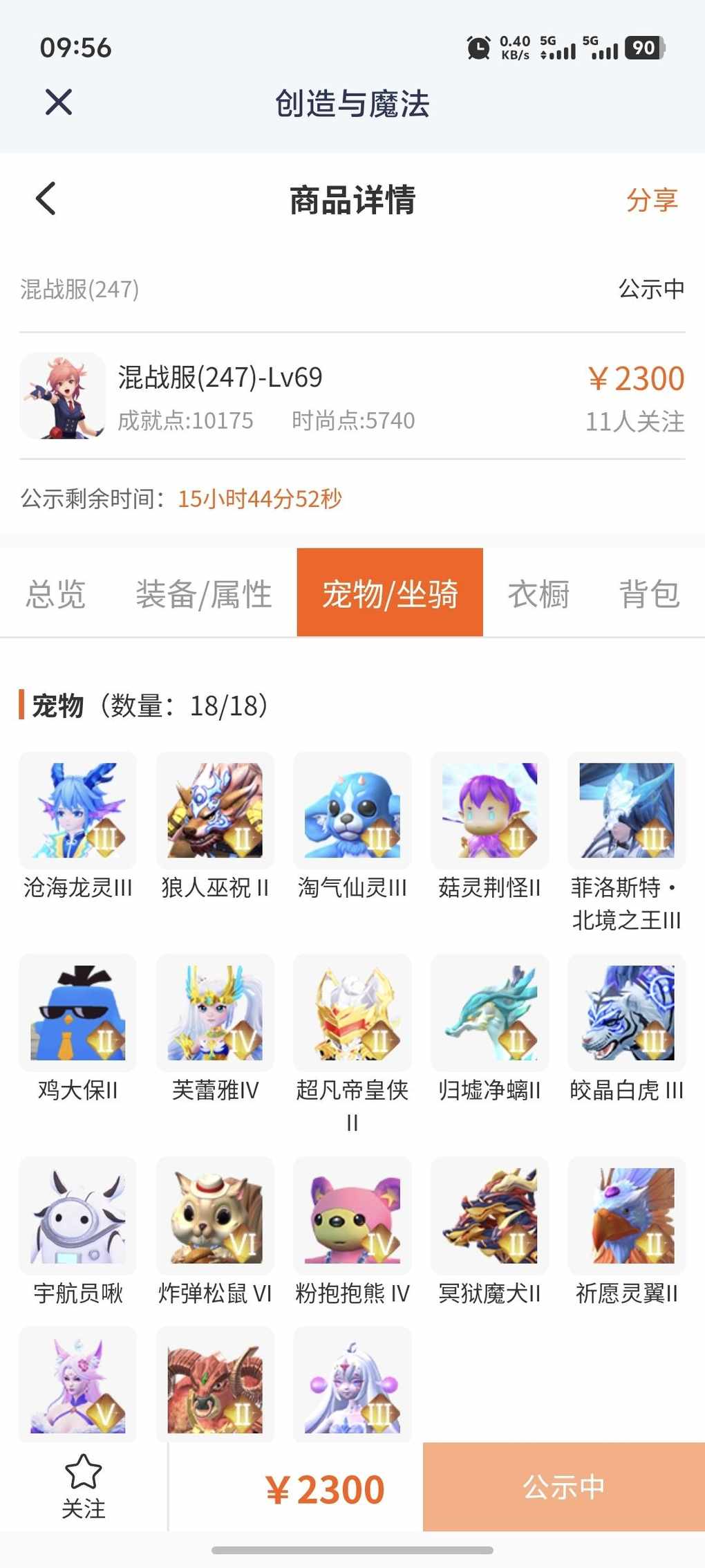Viewport: 705px width, 1568px height.
Task: Open pet 狼人巫祝 II details
Action: tap(215, 811)
